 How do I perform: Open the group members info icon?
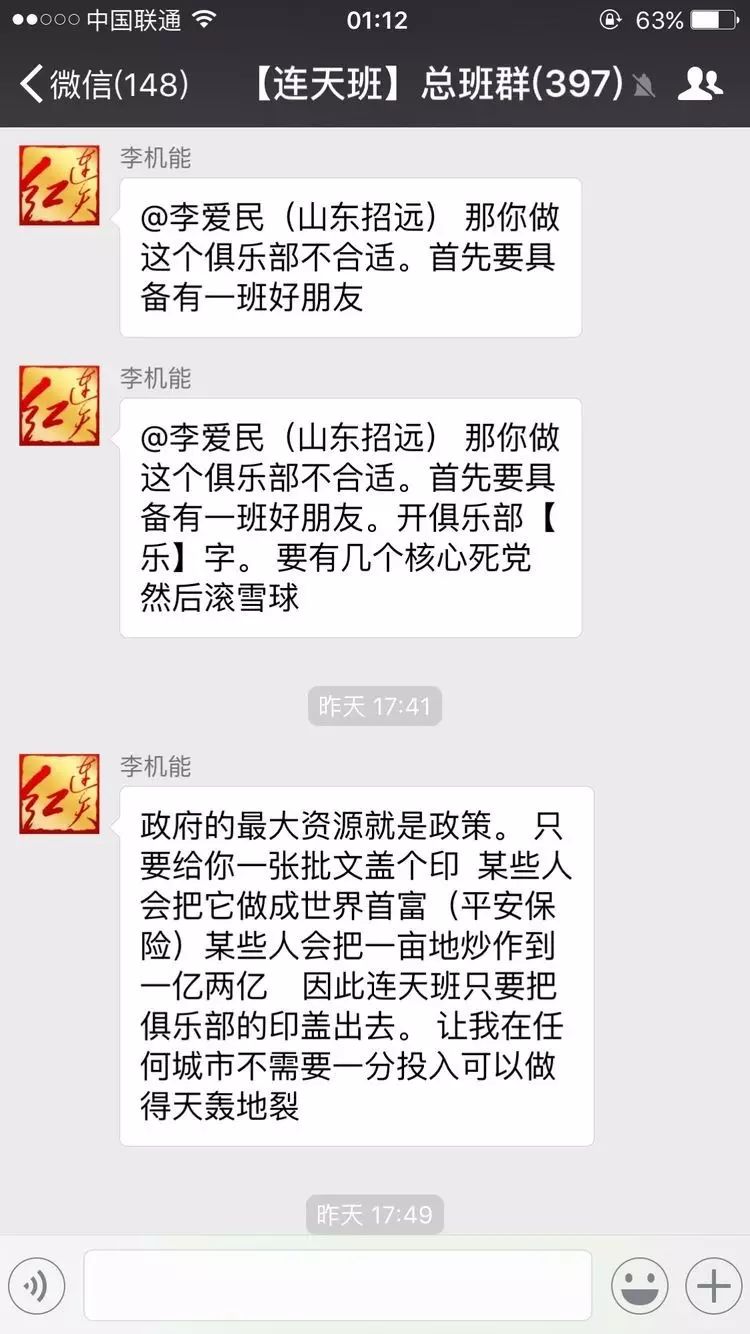click(x=700, y=84)
